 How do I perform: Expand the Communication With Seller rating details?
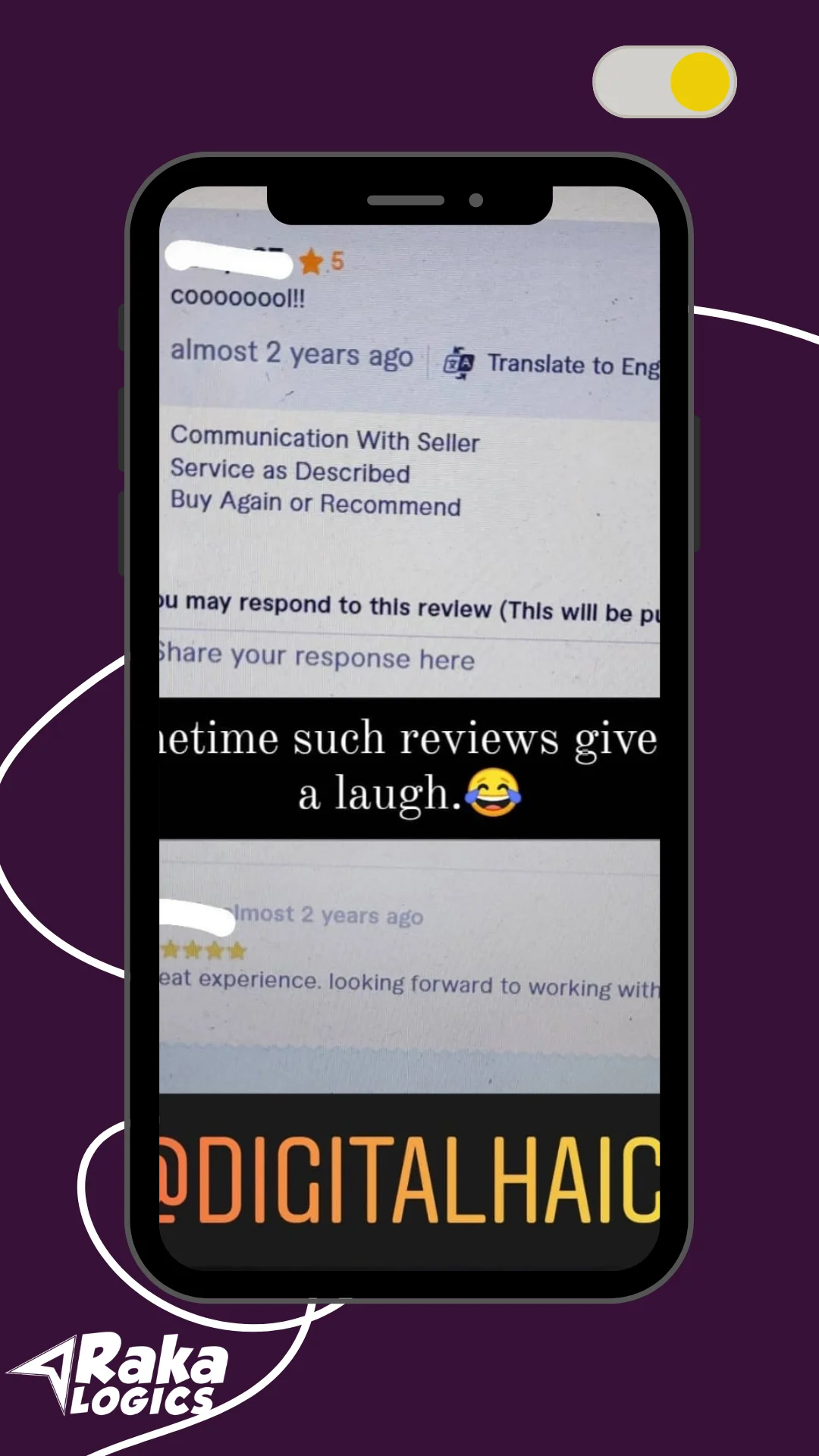click(x=325, y=441)
